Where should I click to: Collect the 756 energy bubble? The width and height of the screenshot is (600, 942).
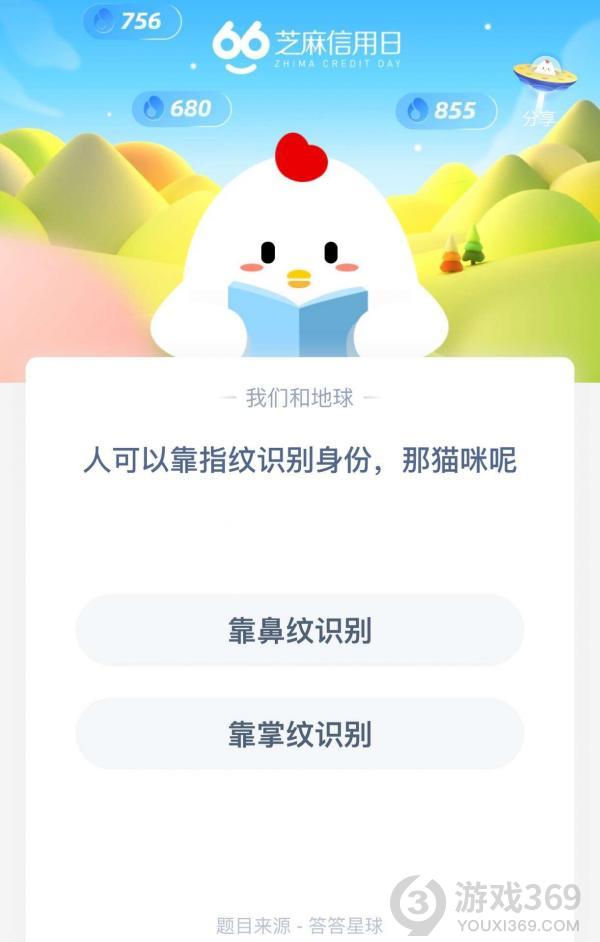click(x=132, y=21)
